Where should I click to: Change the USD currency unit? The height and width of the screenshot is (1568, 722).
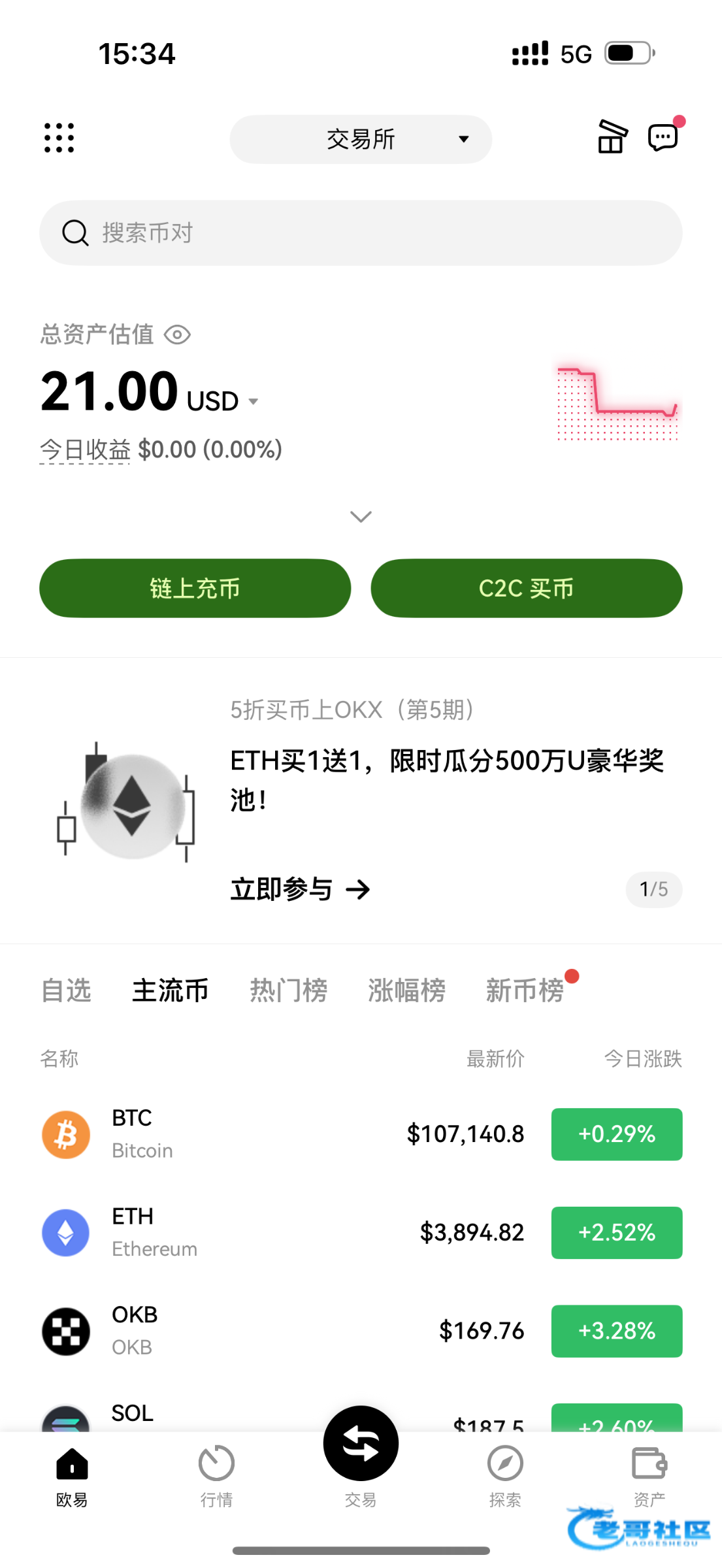pos(222,401)
